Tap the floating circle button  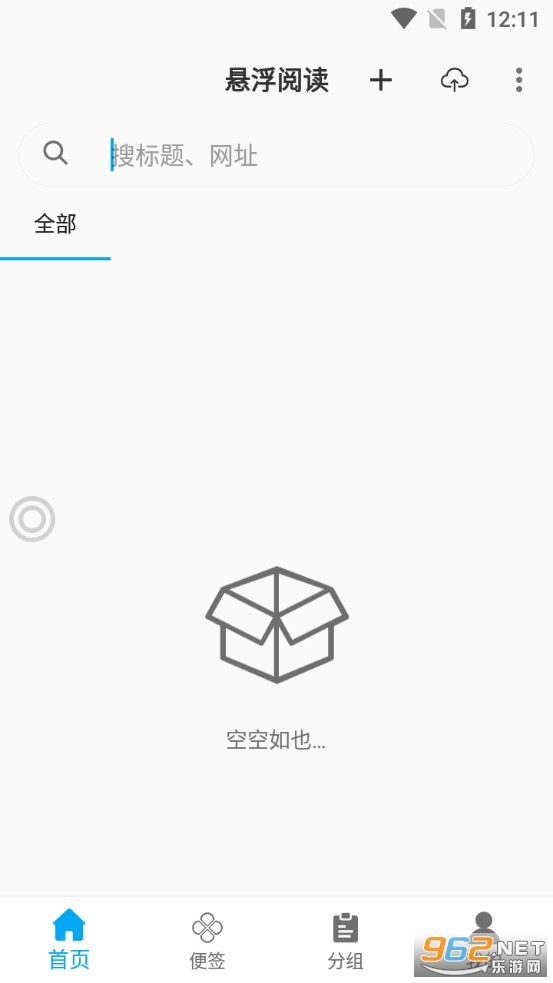32,519
